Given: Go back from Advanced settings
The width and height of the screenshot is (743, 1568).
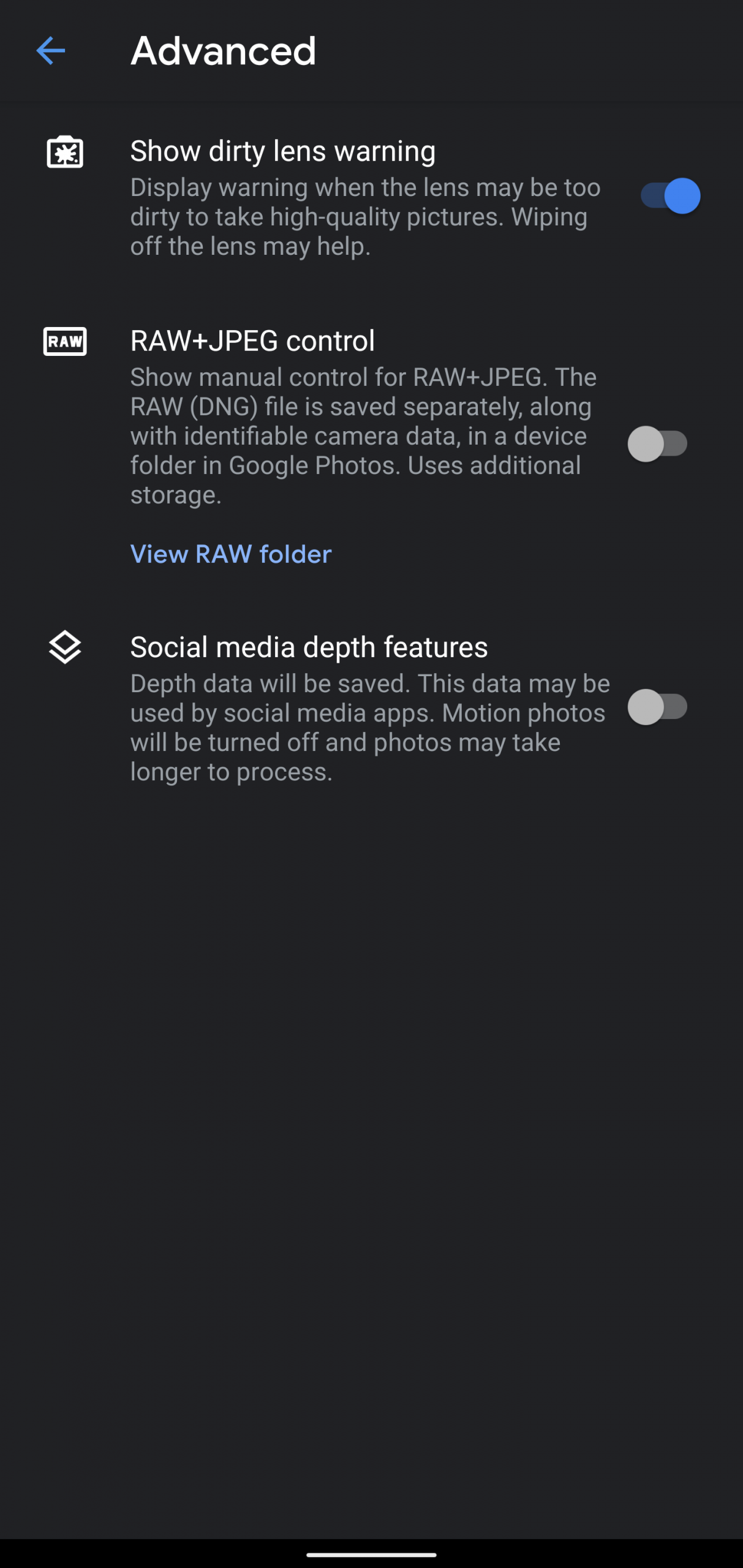Looking at the screenshot, I should click(51, 50).
